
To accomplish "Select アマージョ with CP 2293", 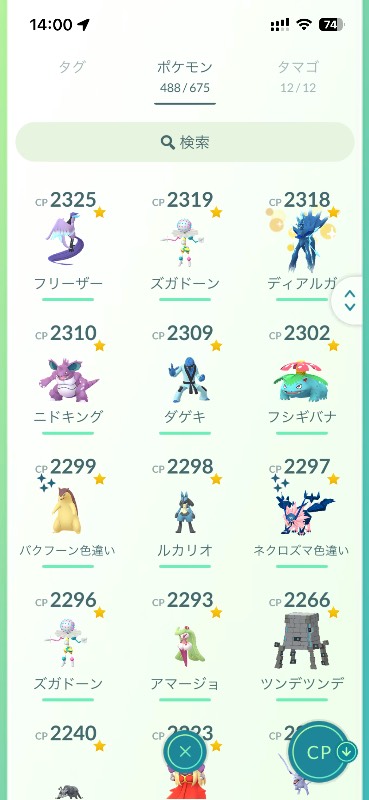I will tap(185, 646).
